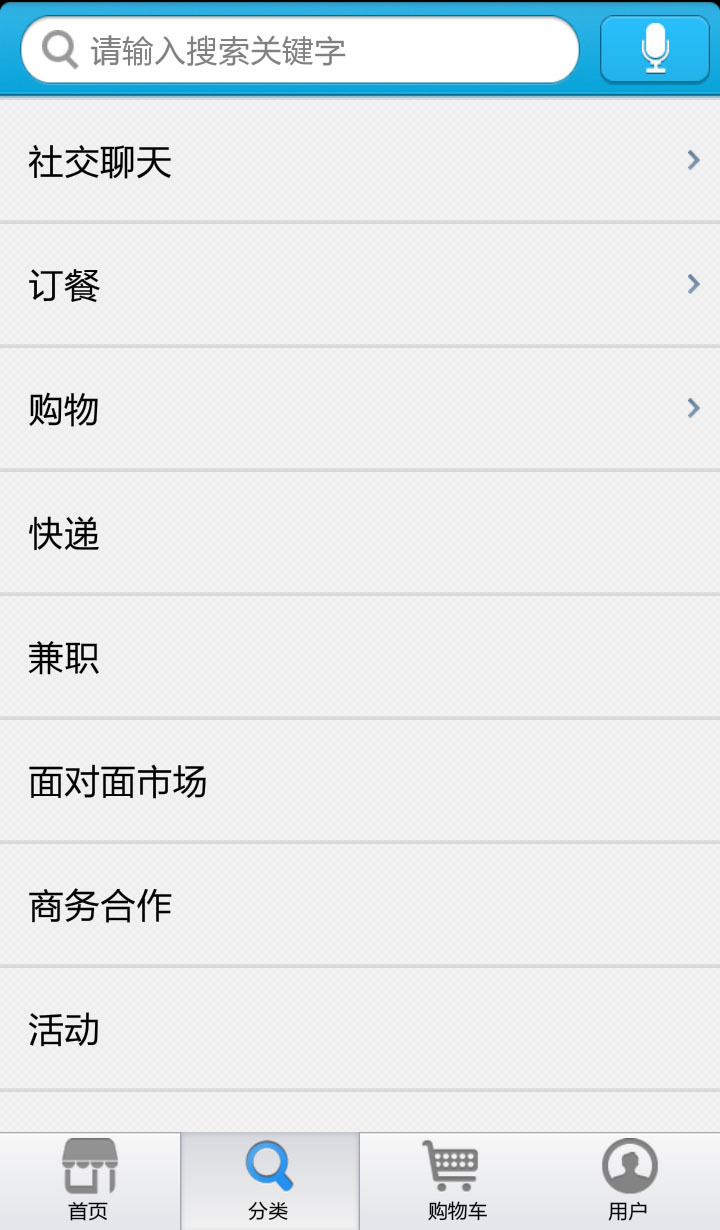
Task: Start voice search with the microphone button
Action: pyautogui.click(x=655, y=49)
